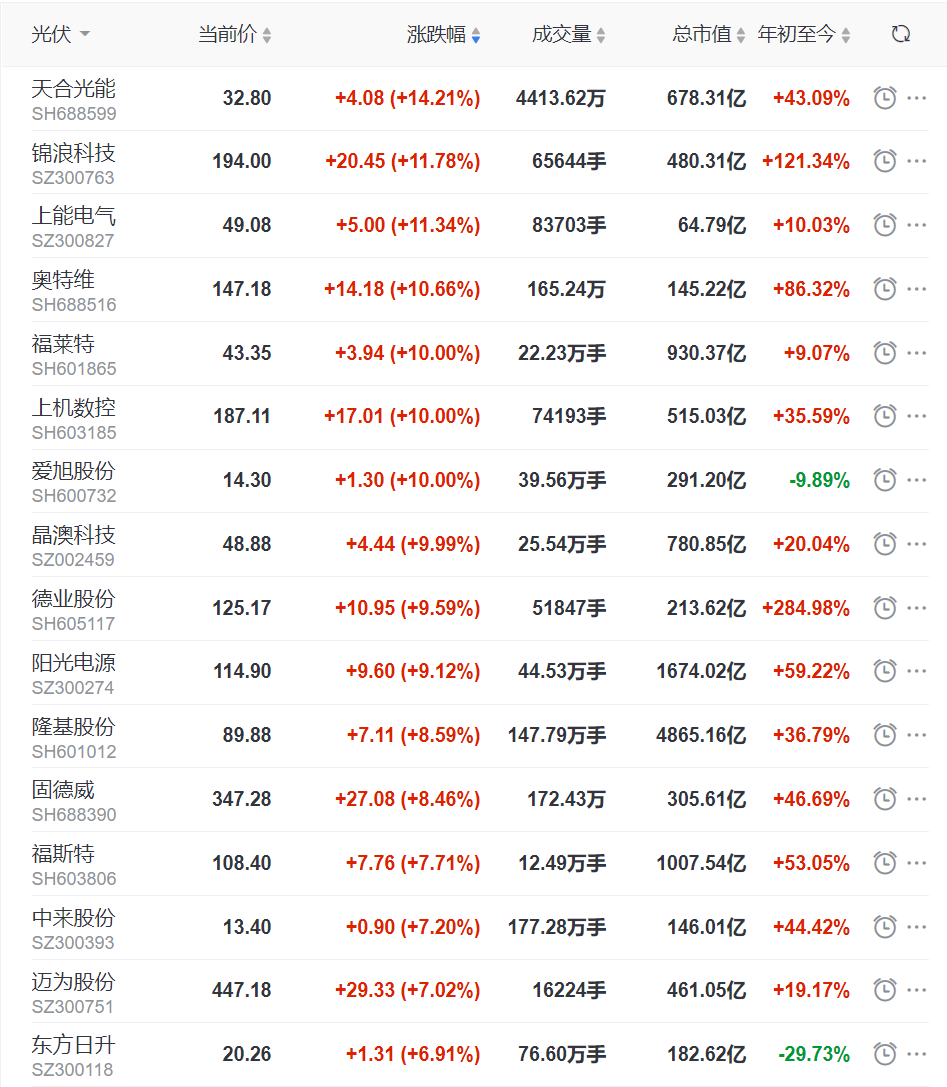Set a price alert for 固德威
The width and height of the screenshot is (947, 1087).
pyautogui.click(x=885, y=799)
